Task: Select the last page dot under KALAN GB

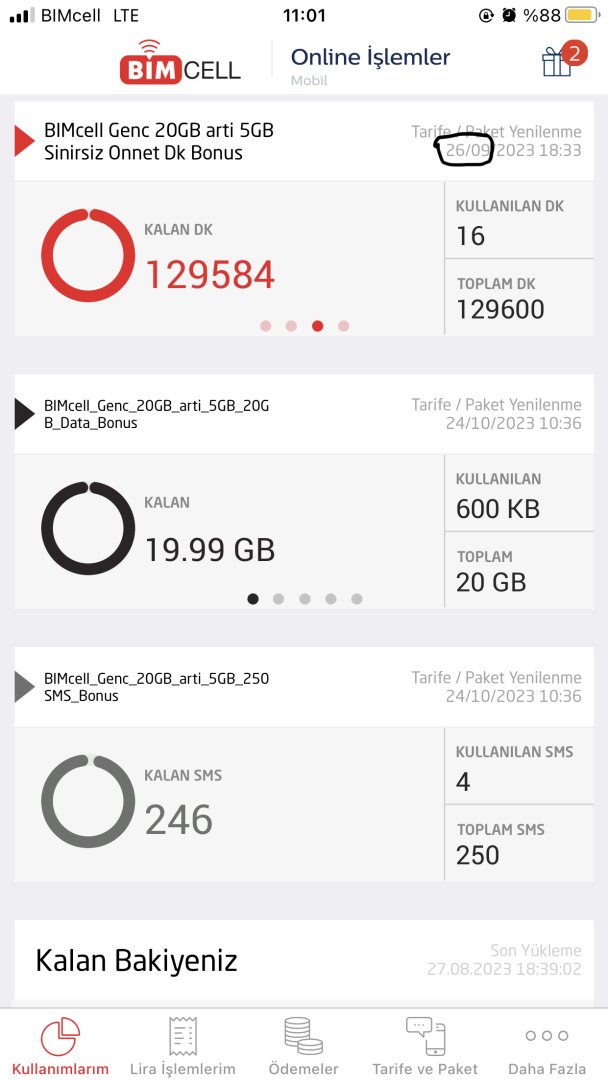Action: click(357, 599)
